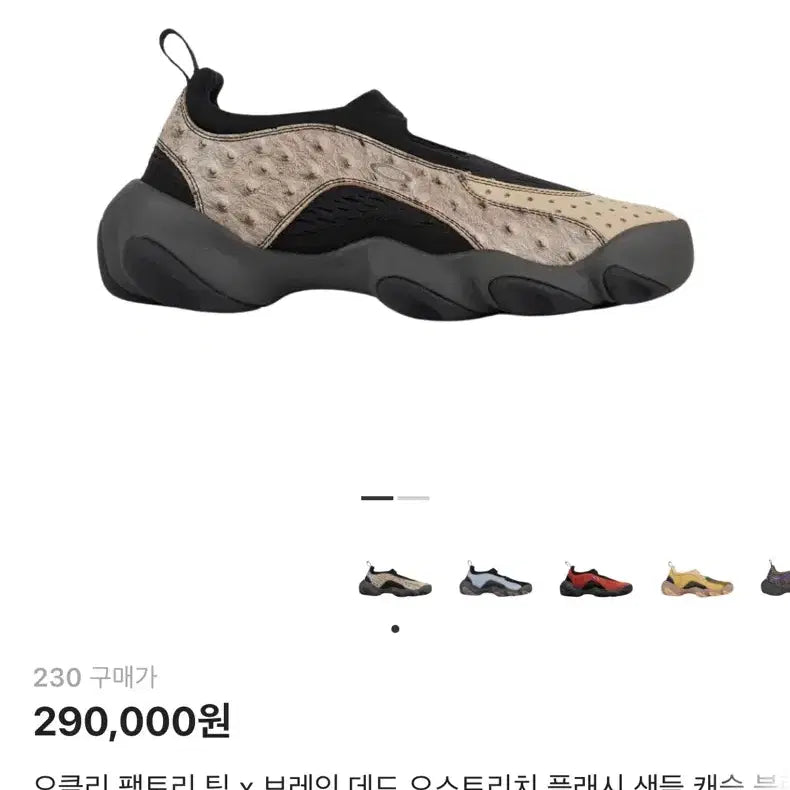Select the red colorway thumbnail
The width and height of the screenshot is (790, 790).
pos(596,579)
